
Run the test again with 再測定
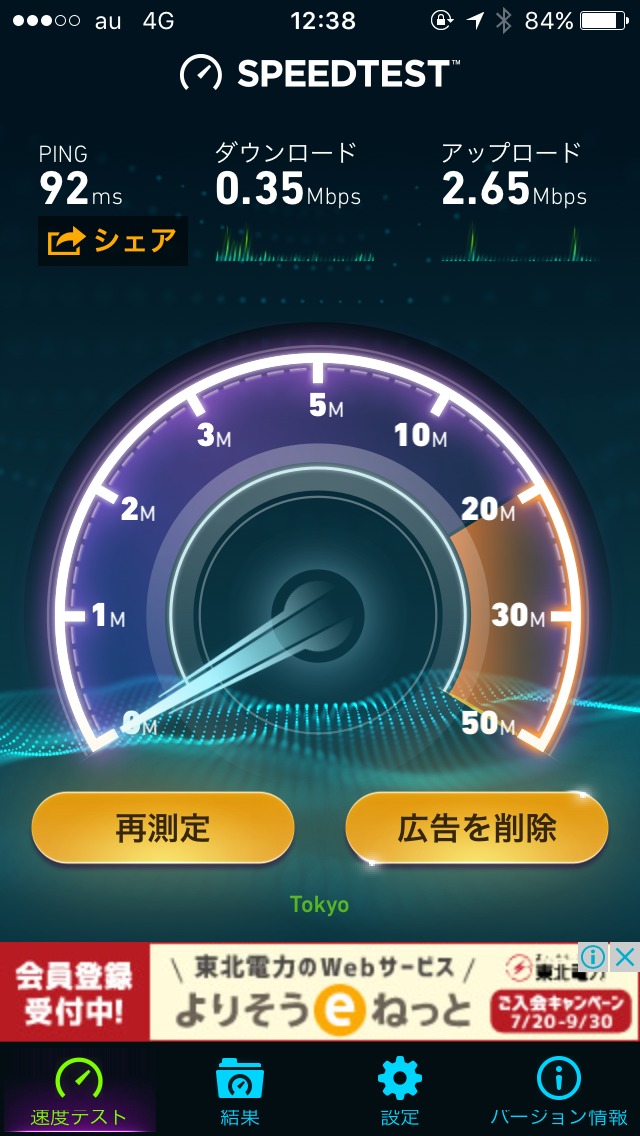pyautogui.click(x=163, y=828)
